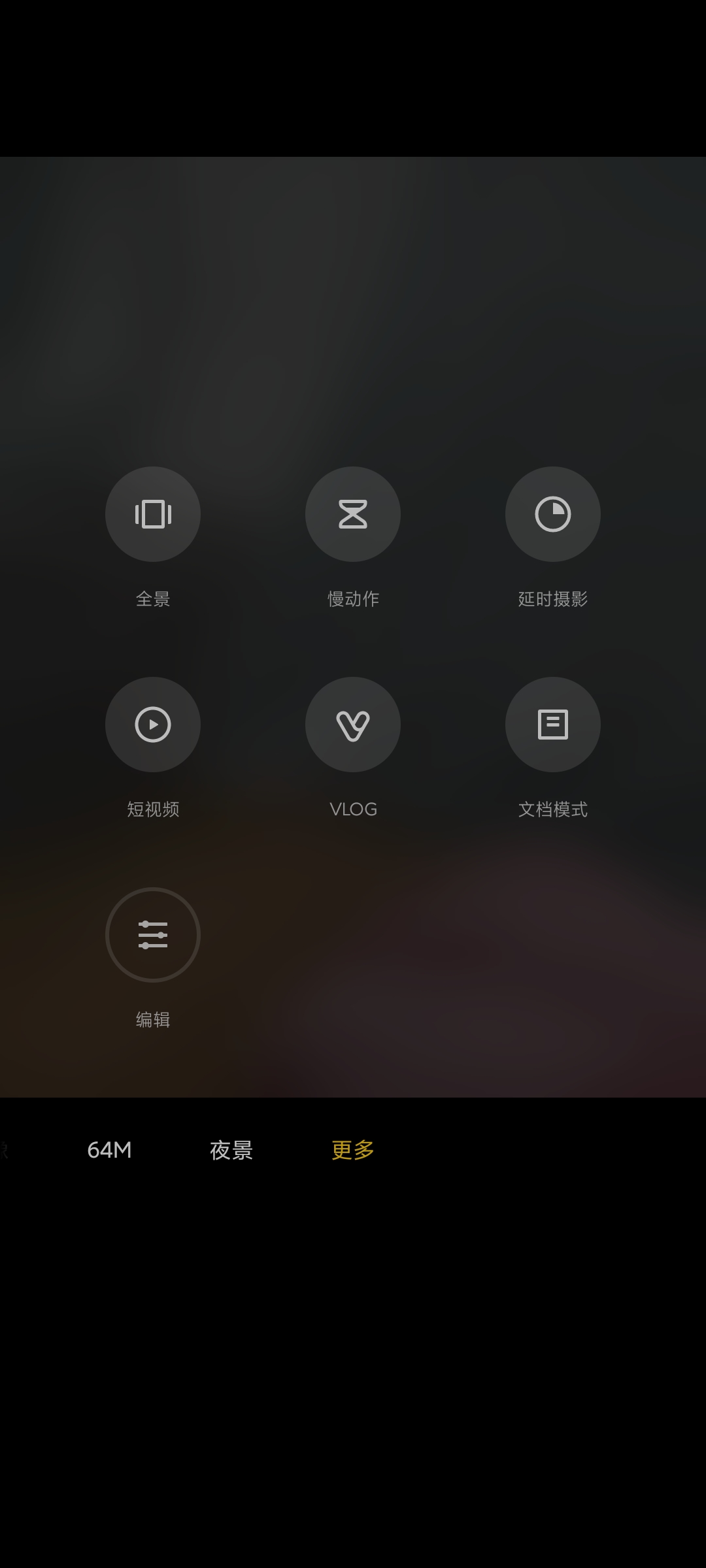
Task: Switch to the 夜景 night mode tab
Action: click(231, 1150)
